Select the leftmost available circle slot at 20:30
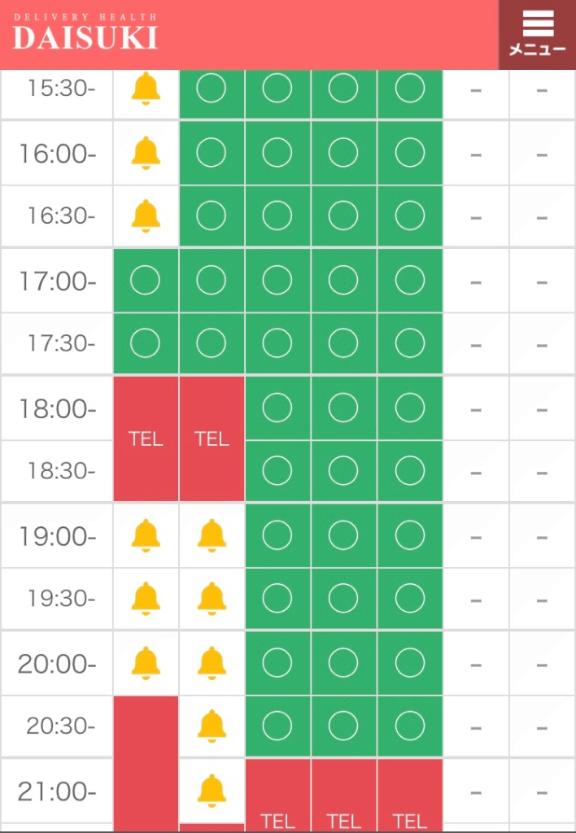The height and width of the screenshot is (833, 576). (x=277, y=726)
